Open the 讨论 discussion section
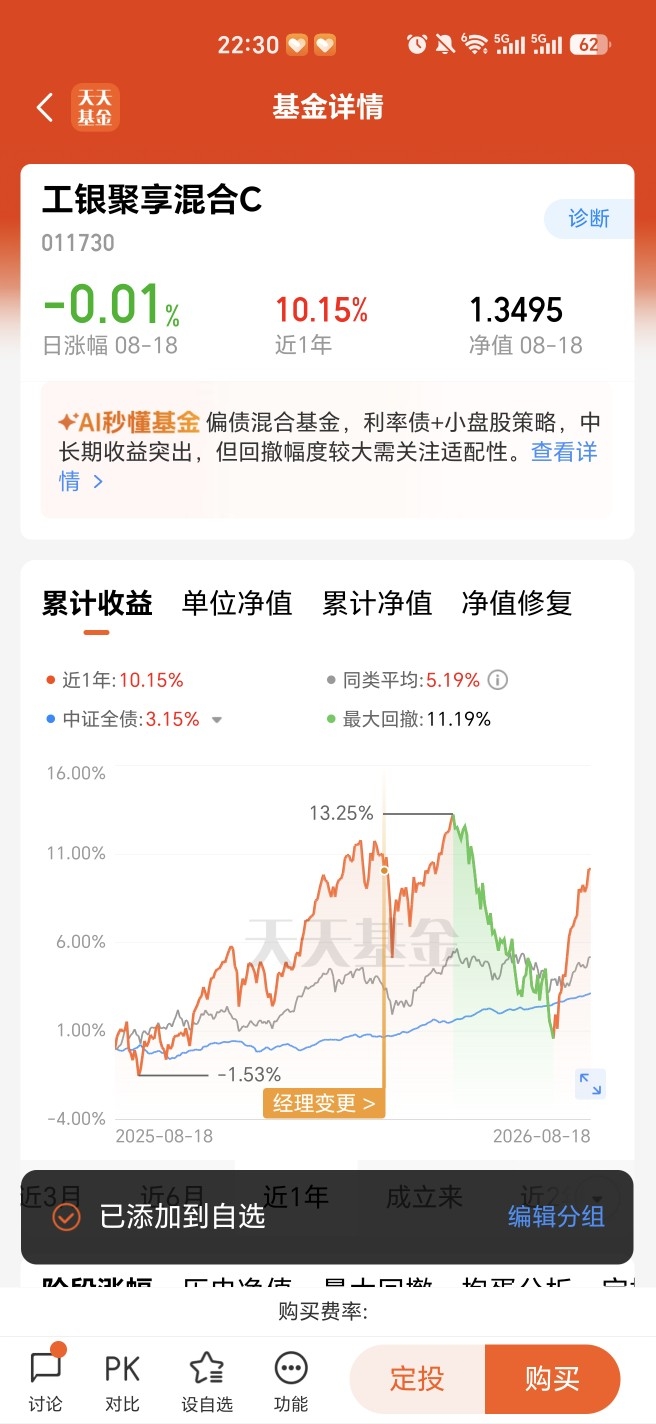 45,1380
